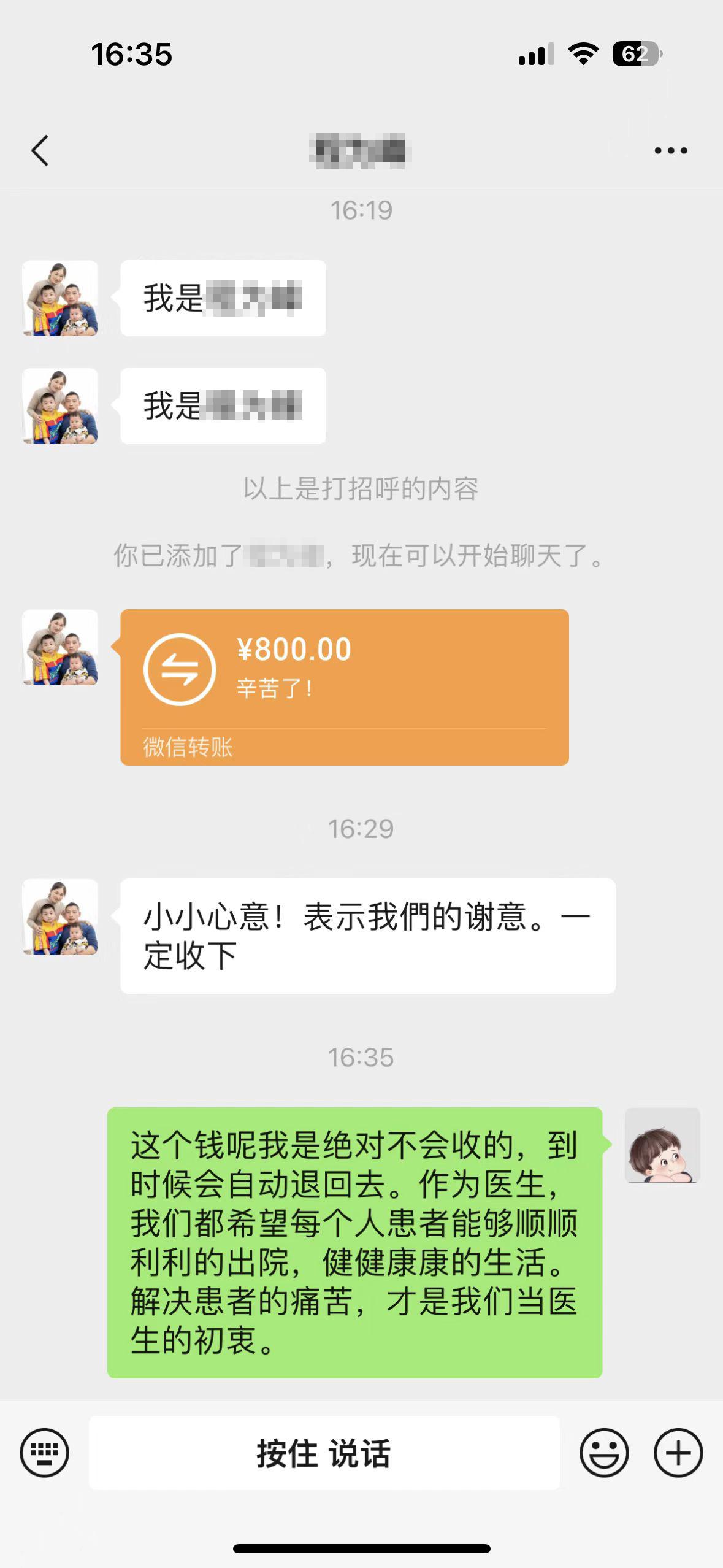
Task: Open the plus attachments panel
Action: (x=678, y=1452)
